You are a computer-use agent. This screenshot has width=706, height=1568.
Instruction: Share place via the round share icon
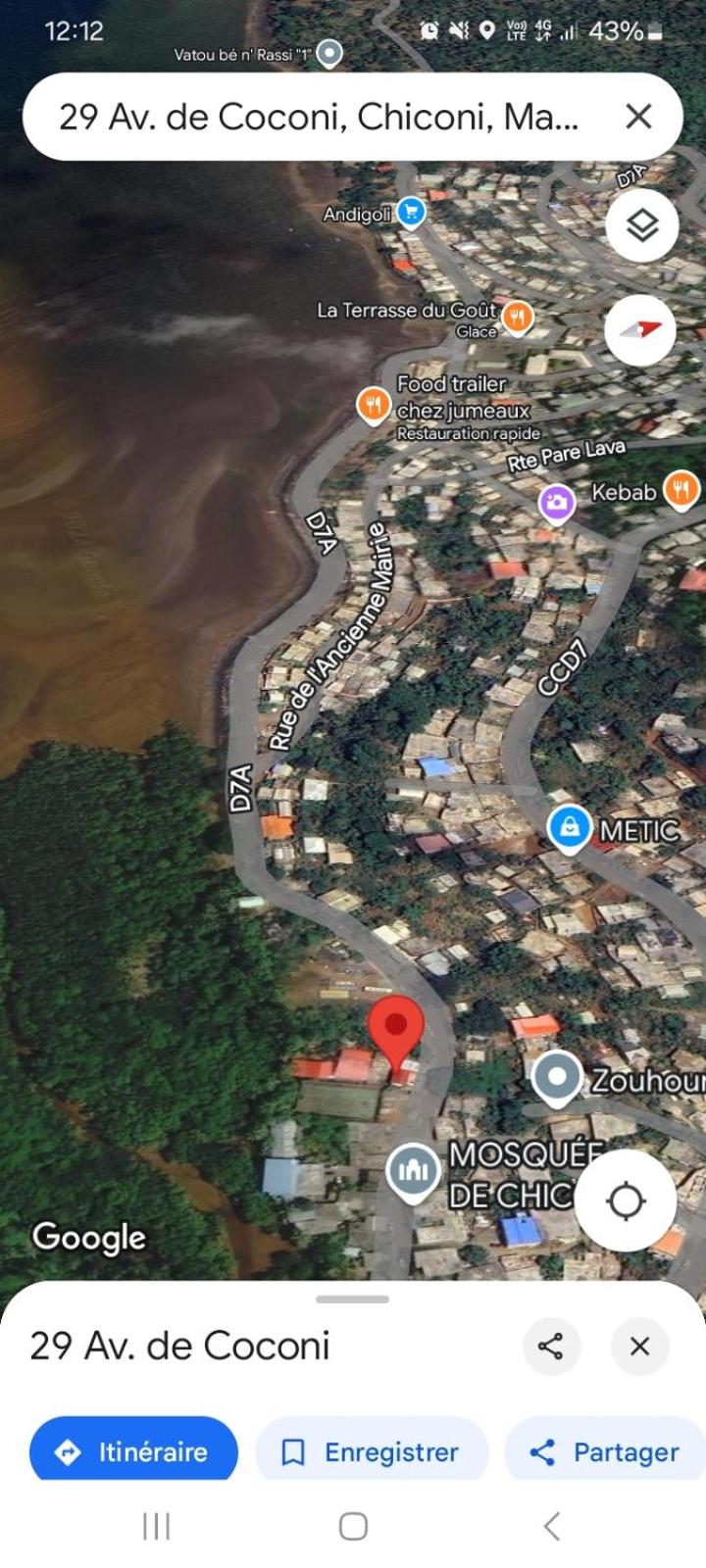point(551,1346)
